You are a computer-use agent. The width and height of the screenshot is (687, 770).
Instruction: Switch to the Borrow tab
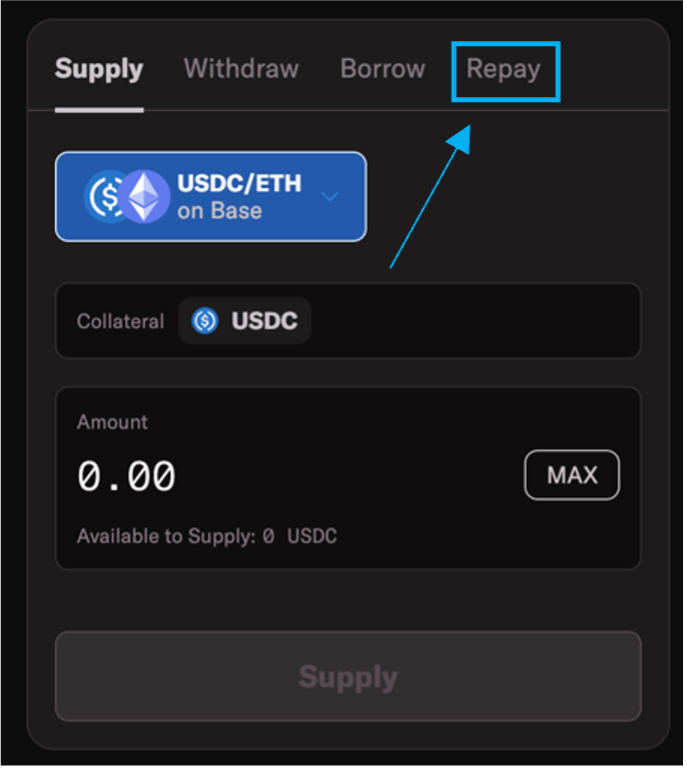(382, 69)
